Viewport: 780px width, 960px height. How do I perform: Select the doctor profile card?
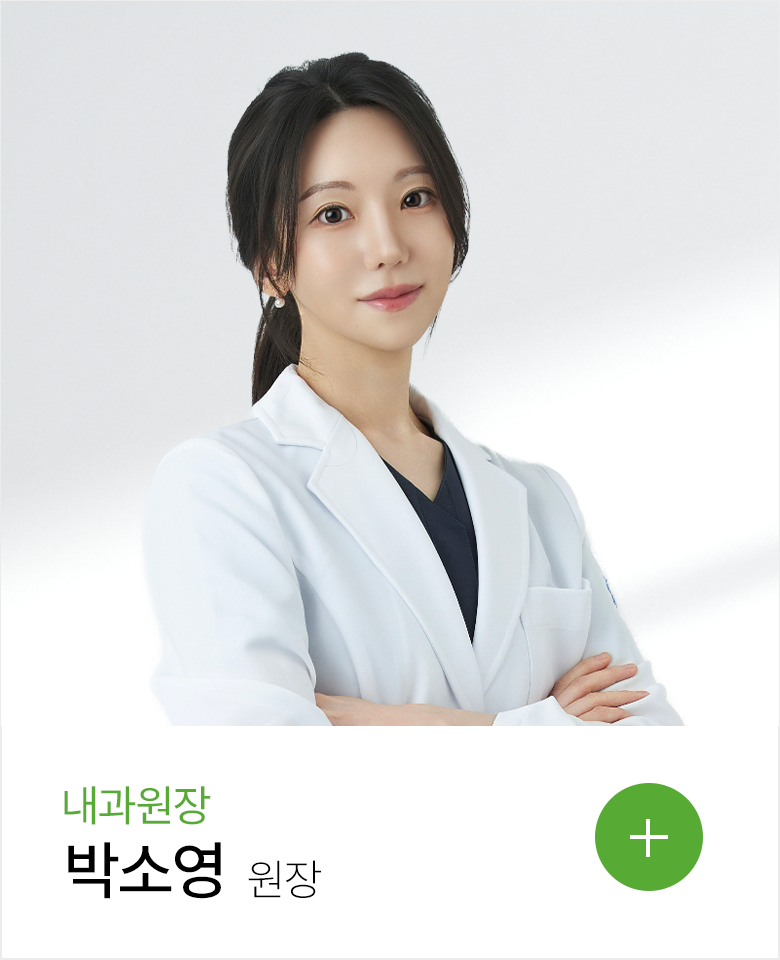tap(390, 480)
